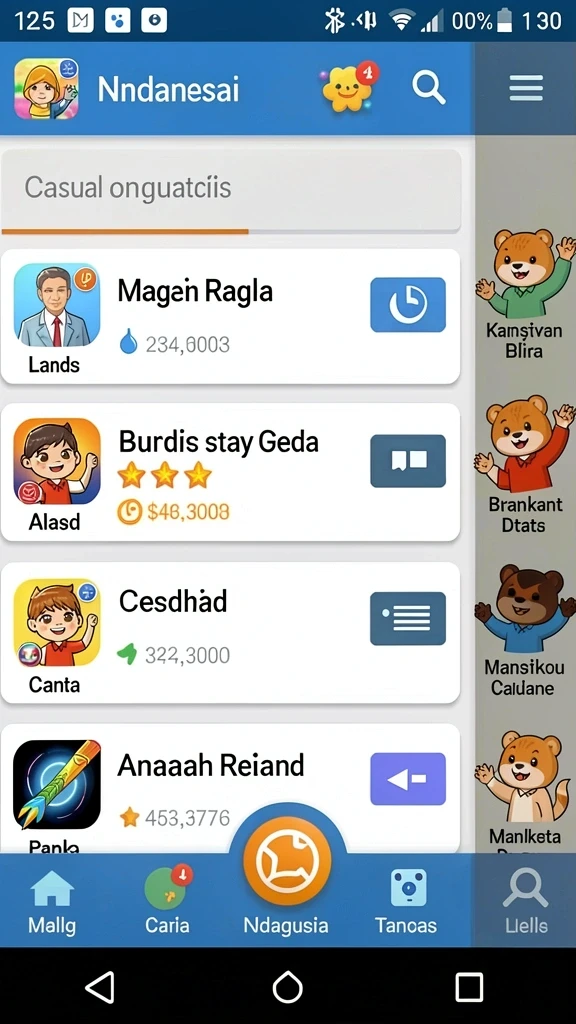The image size is (576, 1024).
Task: Open the smiley notifications icon with badge
Action: point(349,89)
